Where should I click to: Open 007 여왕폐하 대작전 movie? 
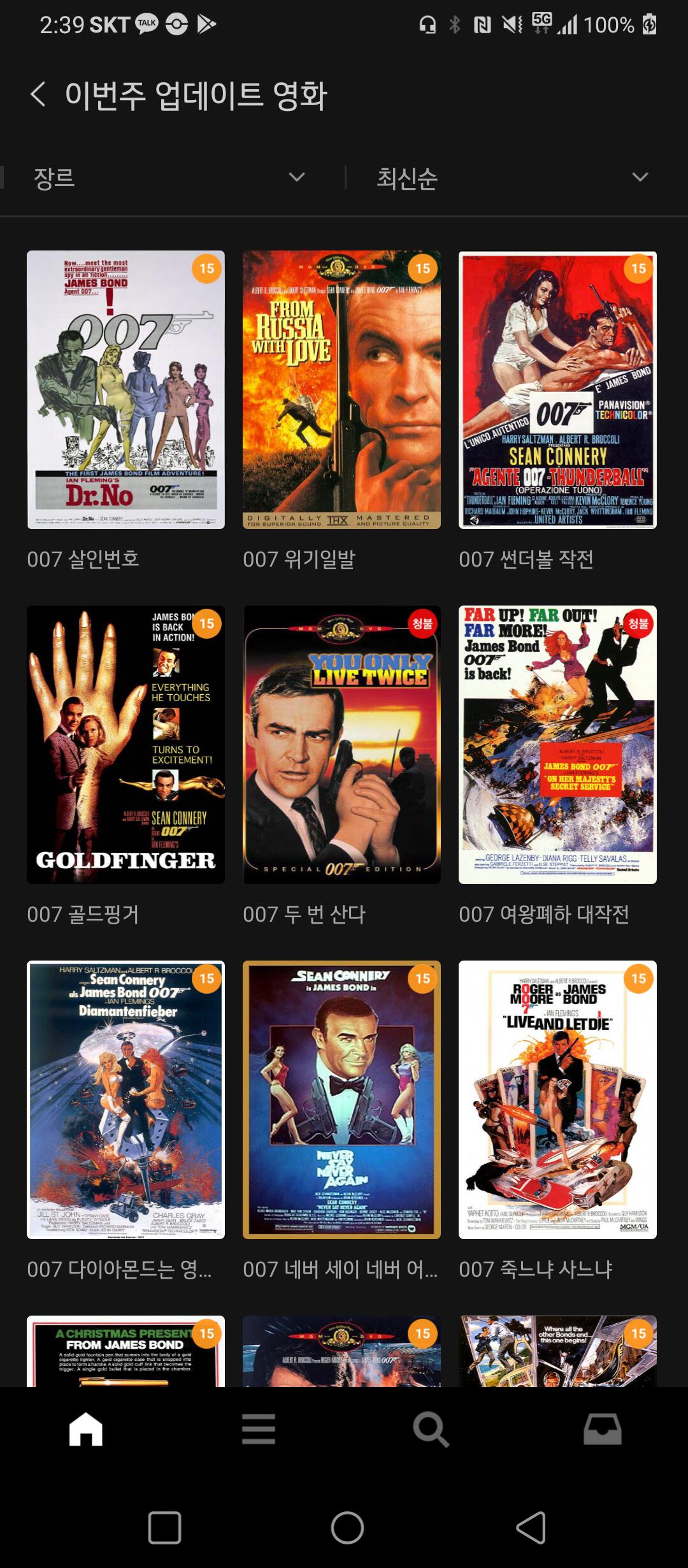[x=557, y=744]
